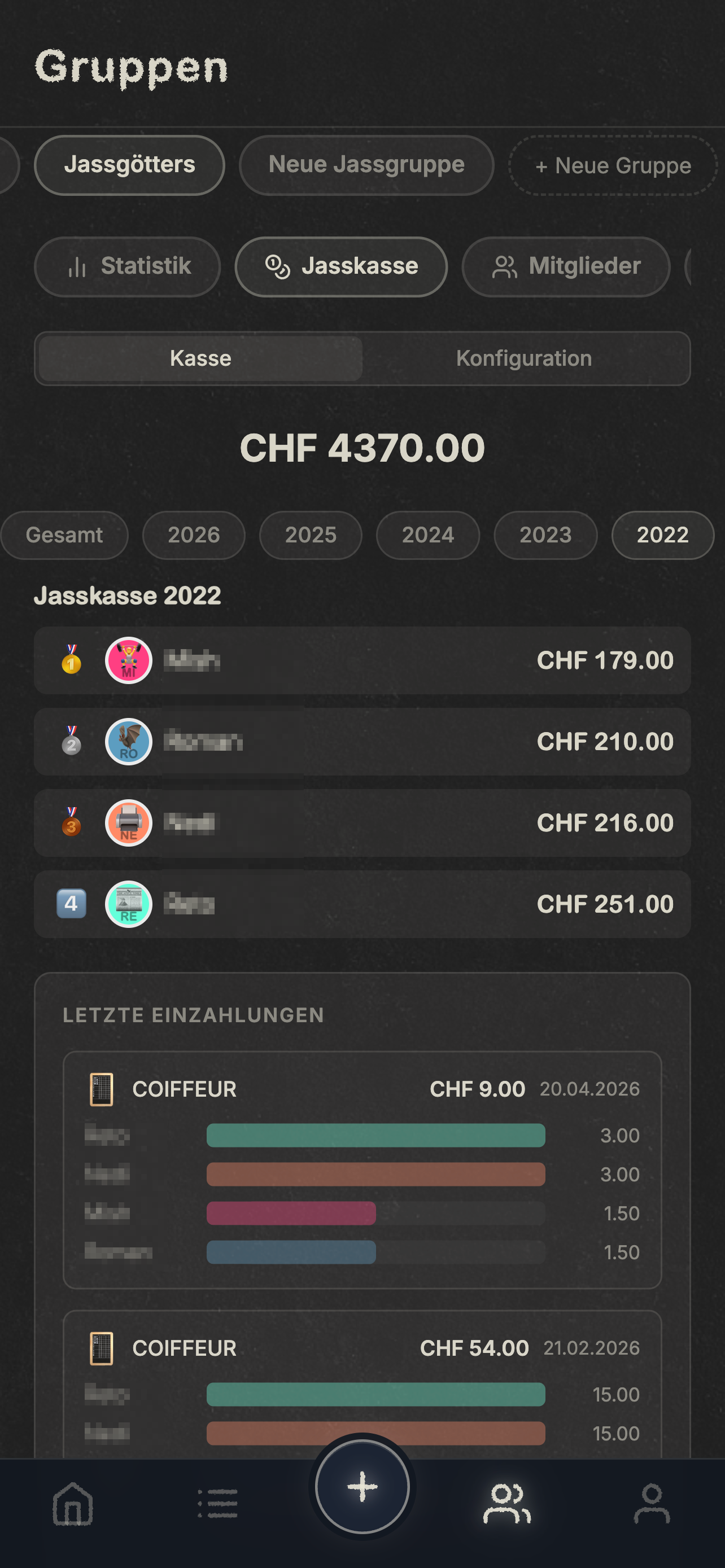Expand the COIFFEUR CHF 9.00 payment entry
The height and width of the screenshot is (1568, 725).
point(361,1089)
